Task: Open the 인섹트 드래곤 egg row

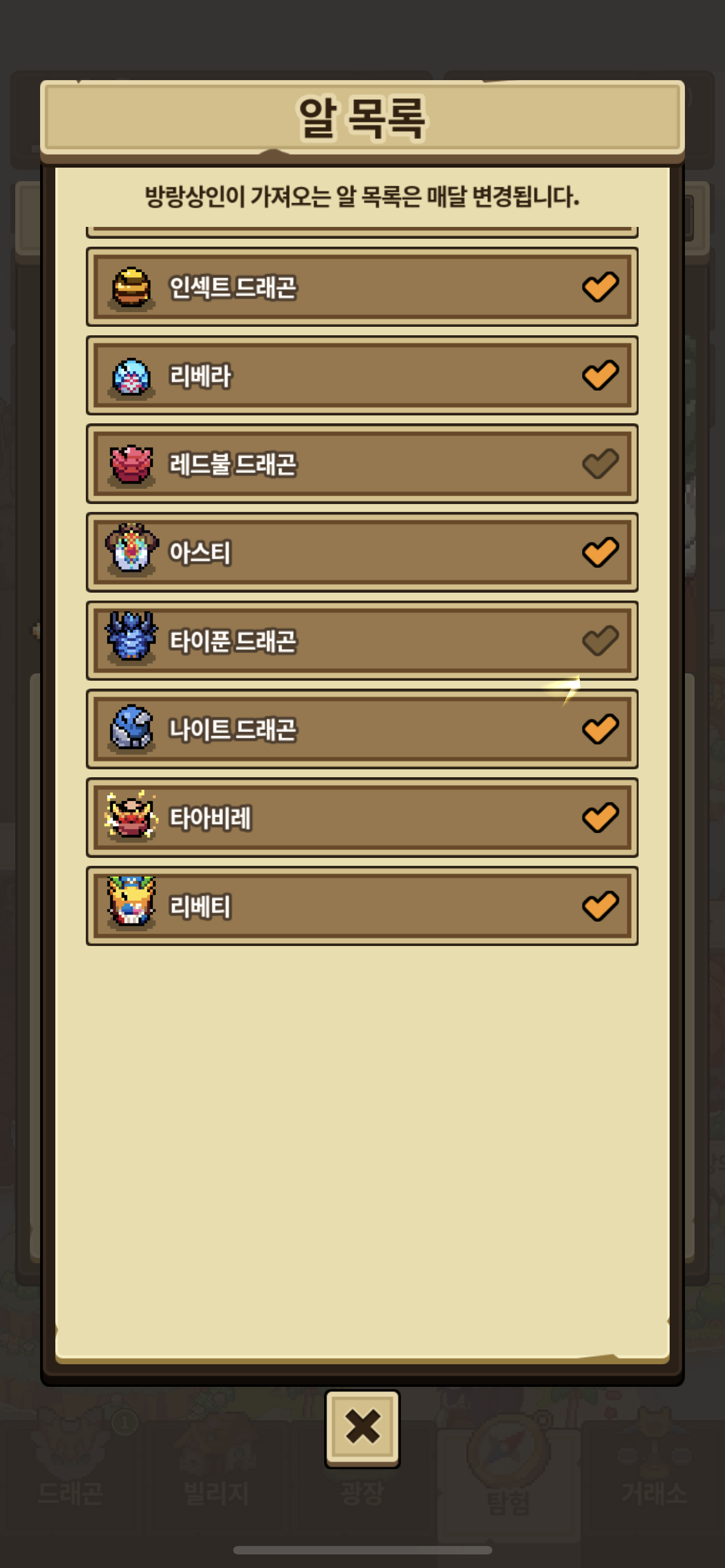Action: tap(362, 287)
